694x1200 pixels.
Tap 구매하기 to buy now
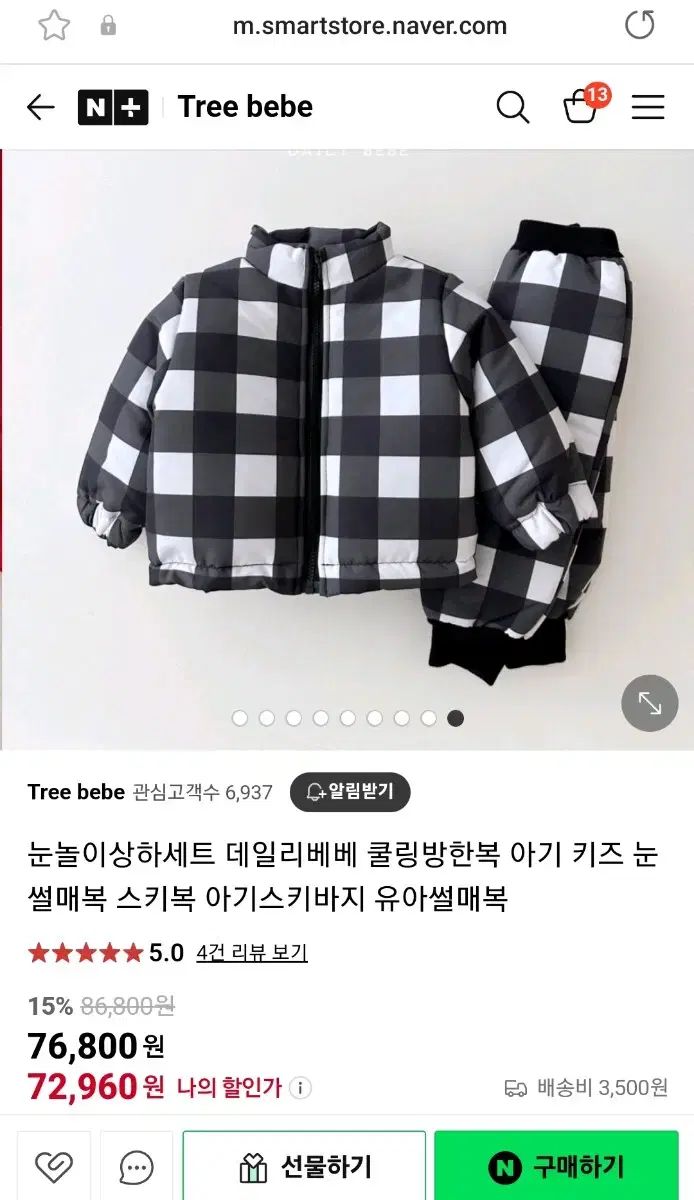[556, 1166]
